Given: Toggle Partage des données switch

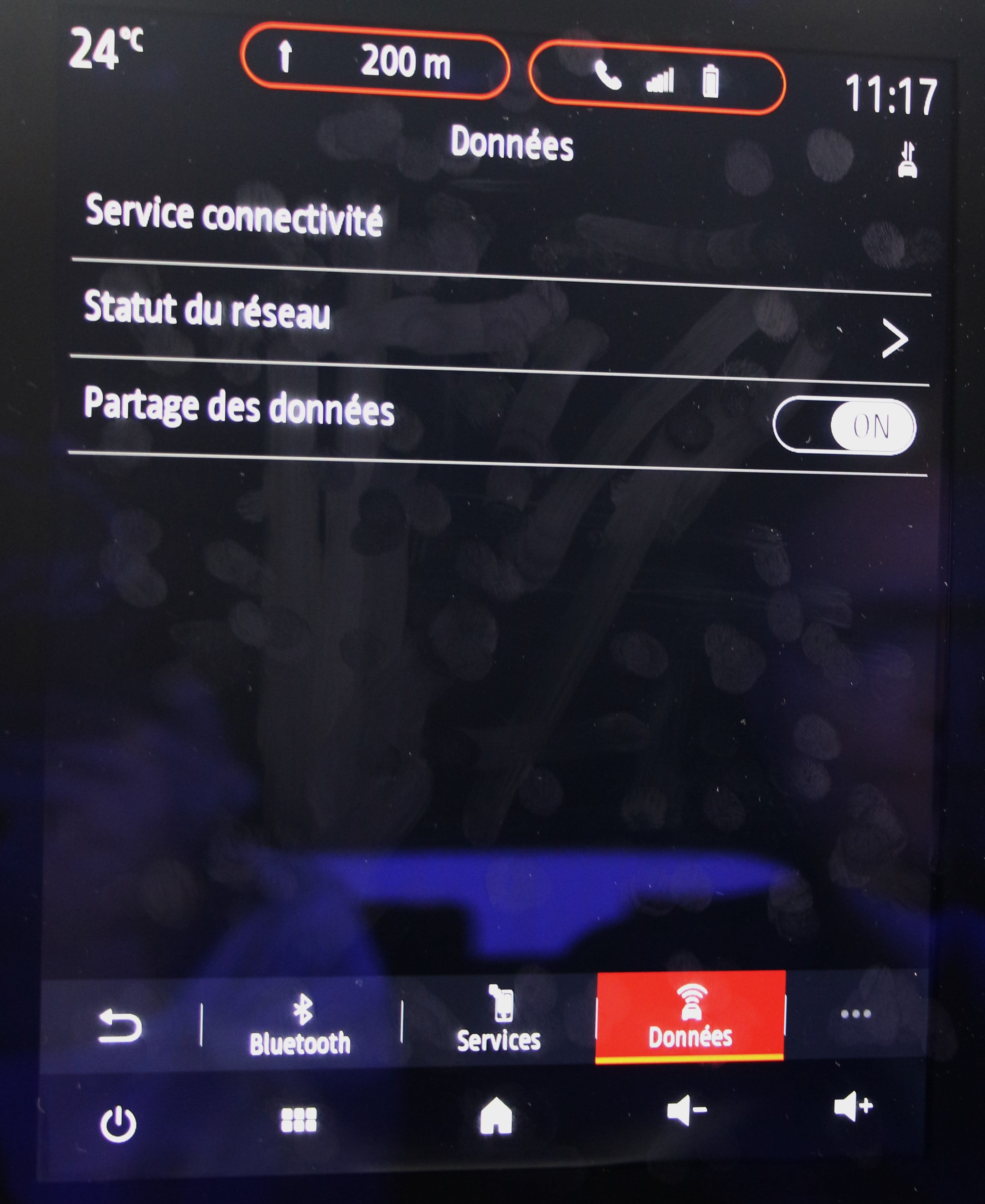Looking at the screenshot, I should tap(844, 425).
